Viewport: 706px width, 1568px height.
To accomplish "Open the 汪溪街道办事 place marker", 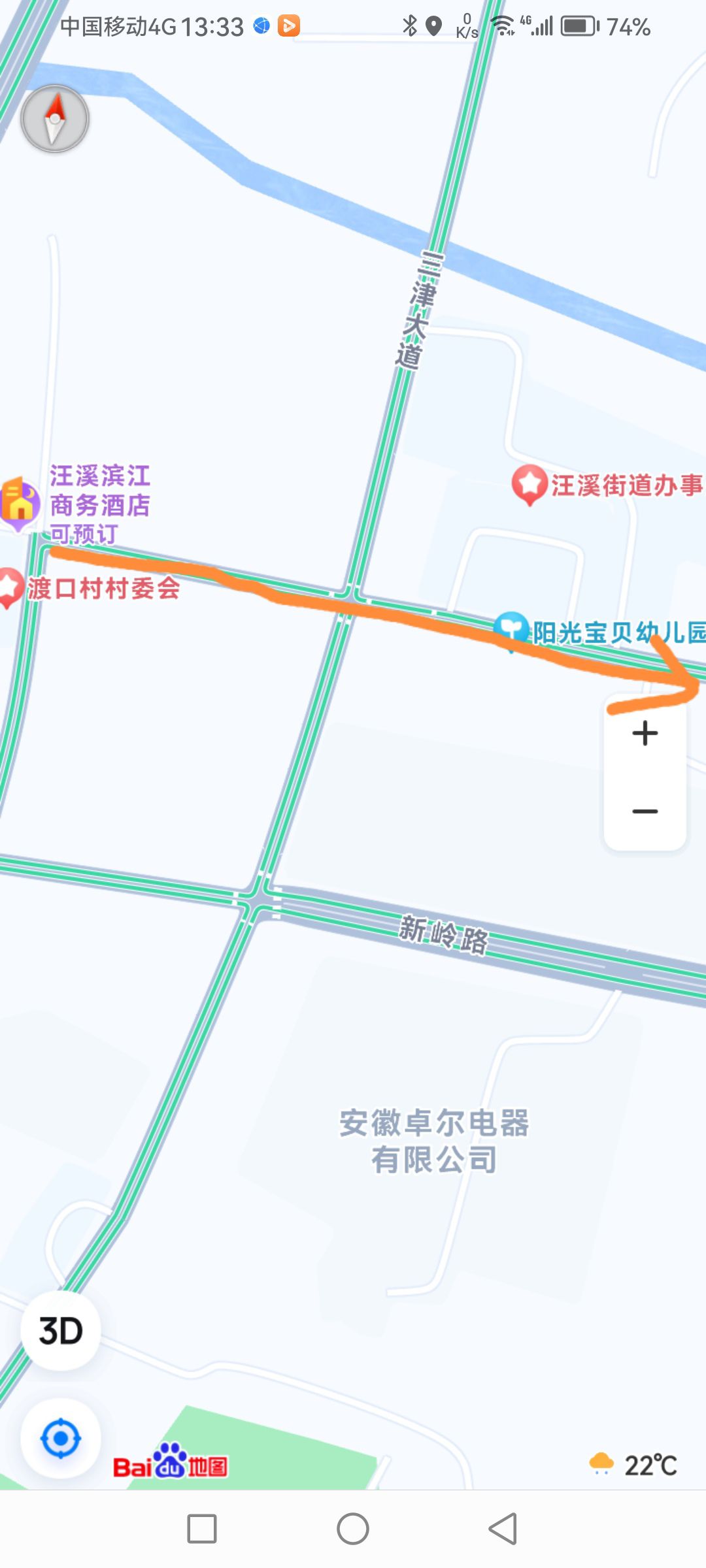I will click(x=529, y=485).
